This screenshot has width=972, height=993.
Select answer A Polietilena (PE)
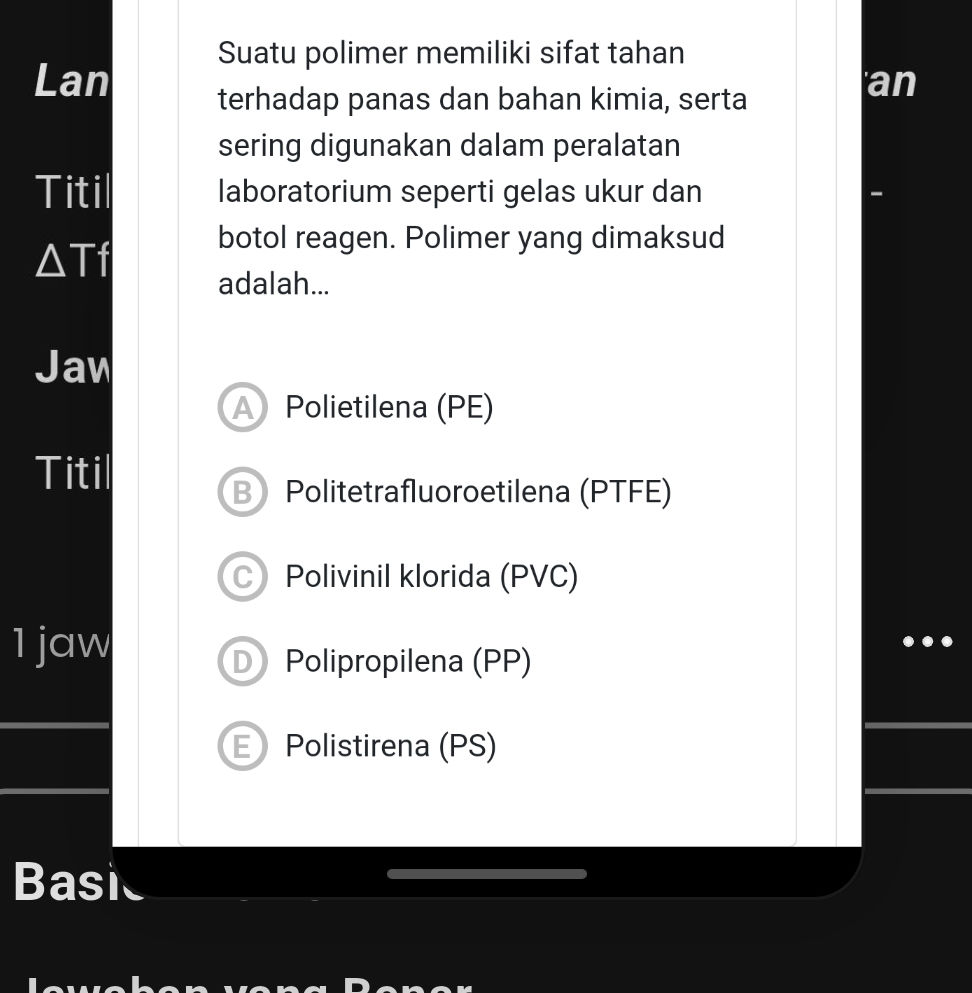point(389,407)
